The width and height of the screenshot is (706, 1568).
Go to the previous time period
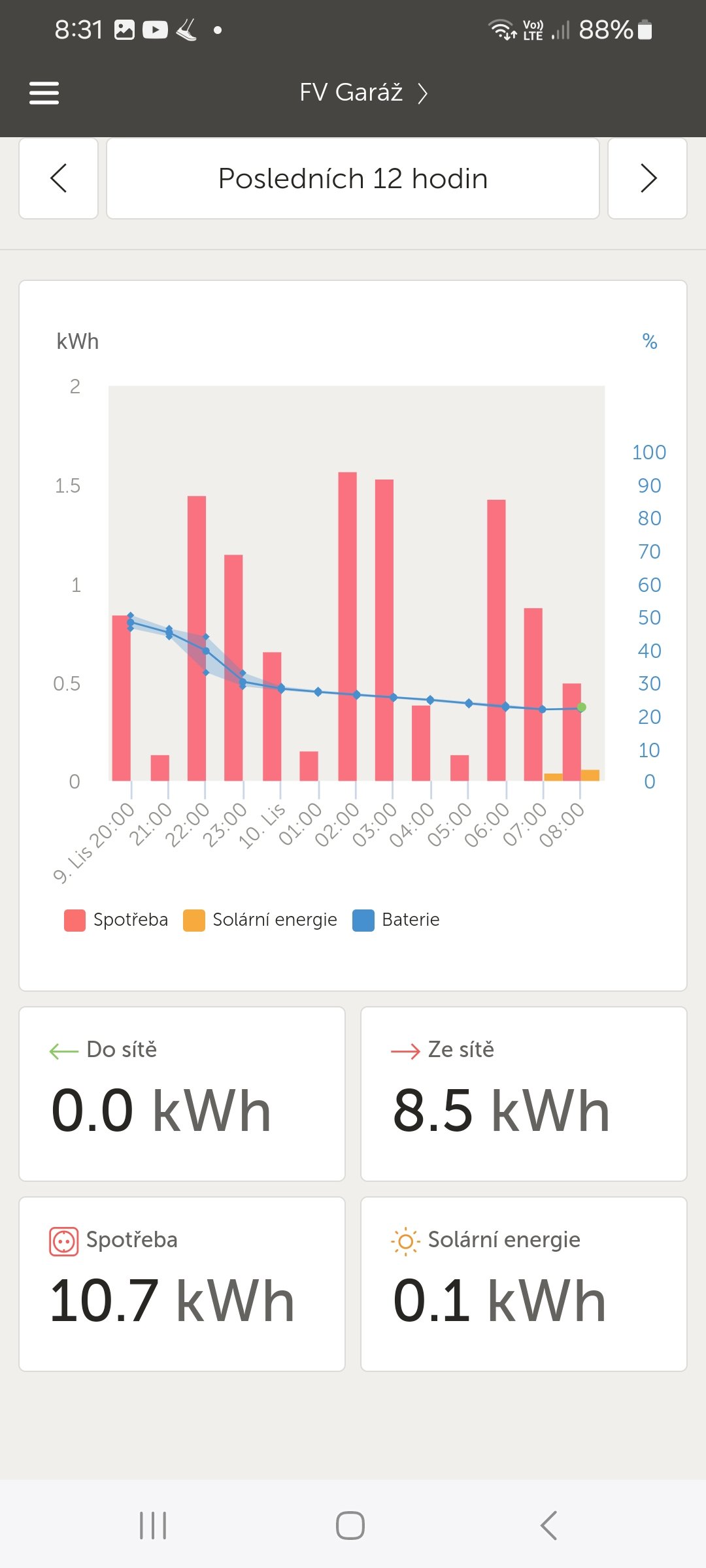(x=59, y=178)
